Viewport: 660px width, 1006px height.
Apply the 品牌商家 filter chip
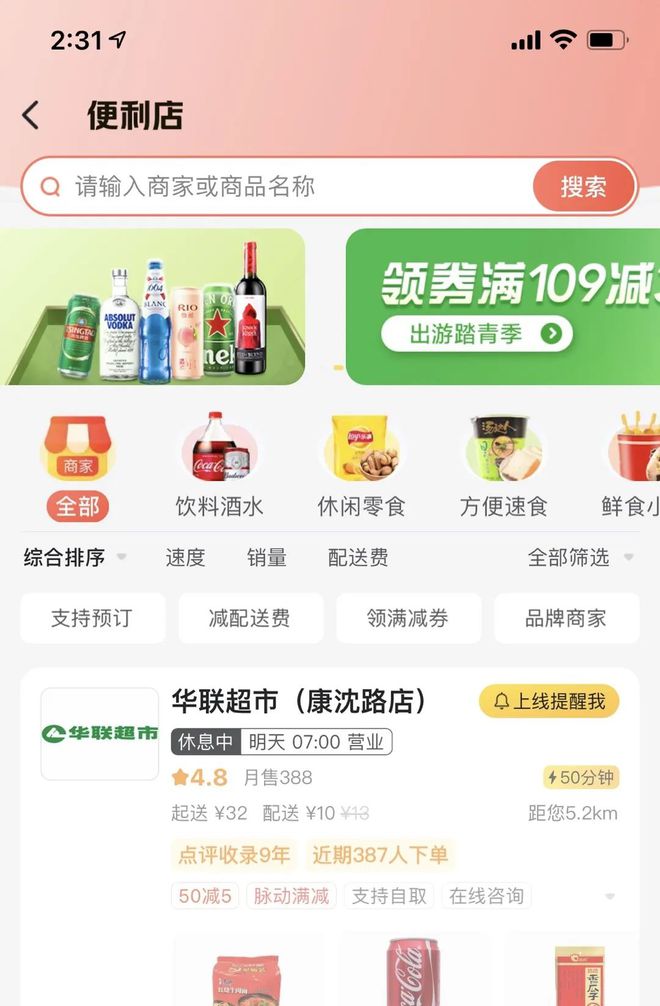point(566,618)
